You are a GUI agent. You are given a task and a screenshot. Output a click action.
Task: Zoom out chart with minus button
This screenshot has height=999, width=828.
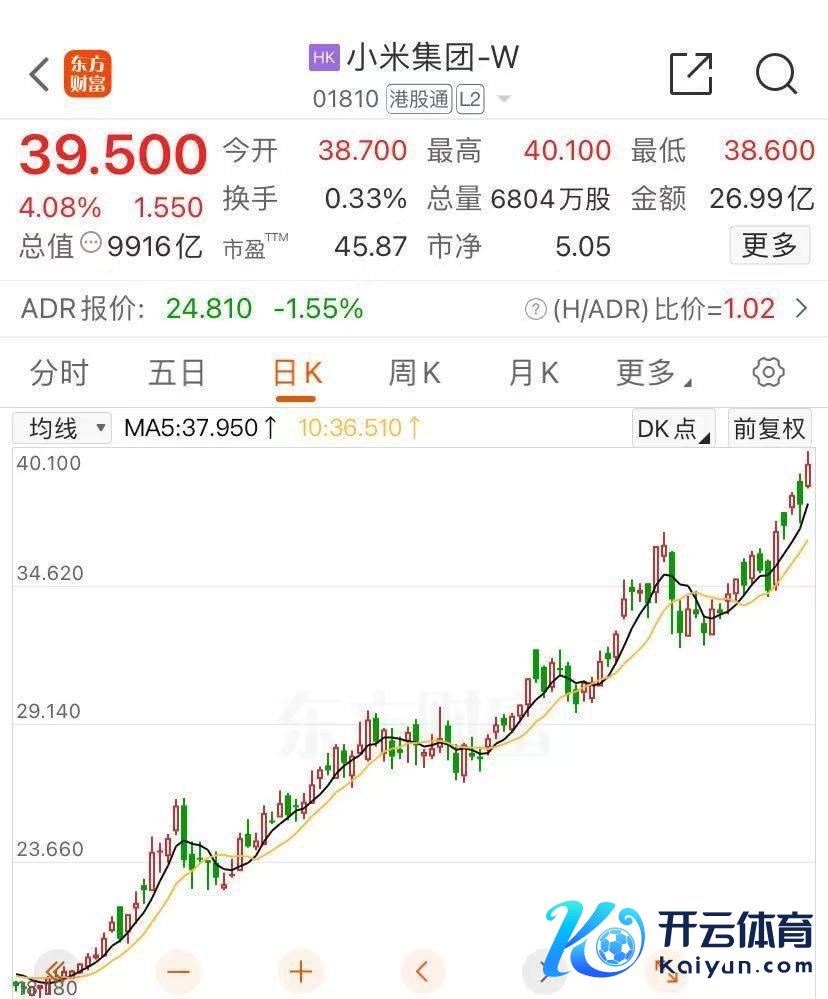(179, 970)
